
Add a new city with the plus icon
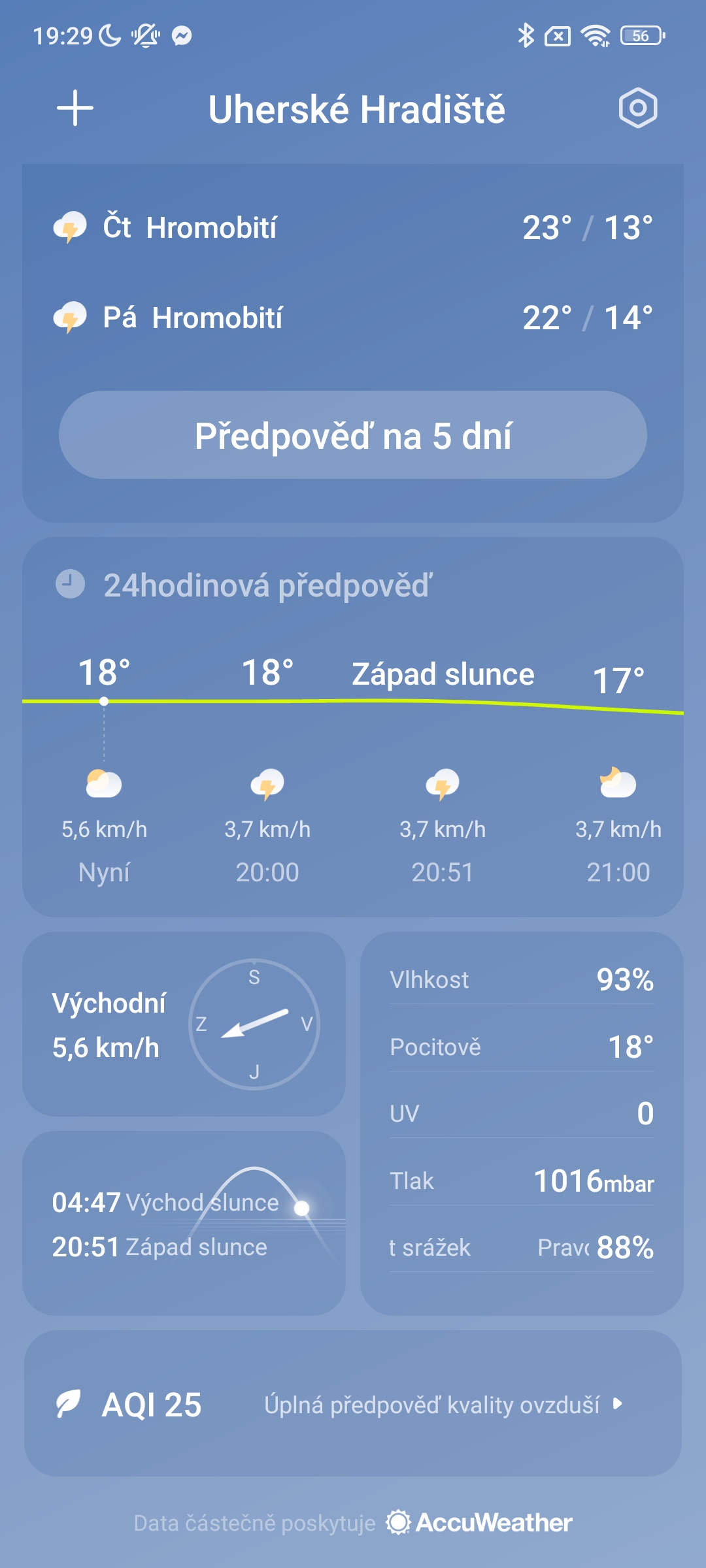click(75, 108)
